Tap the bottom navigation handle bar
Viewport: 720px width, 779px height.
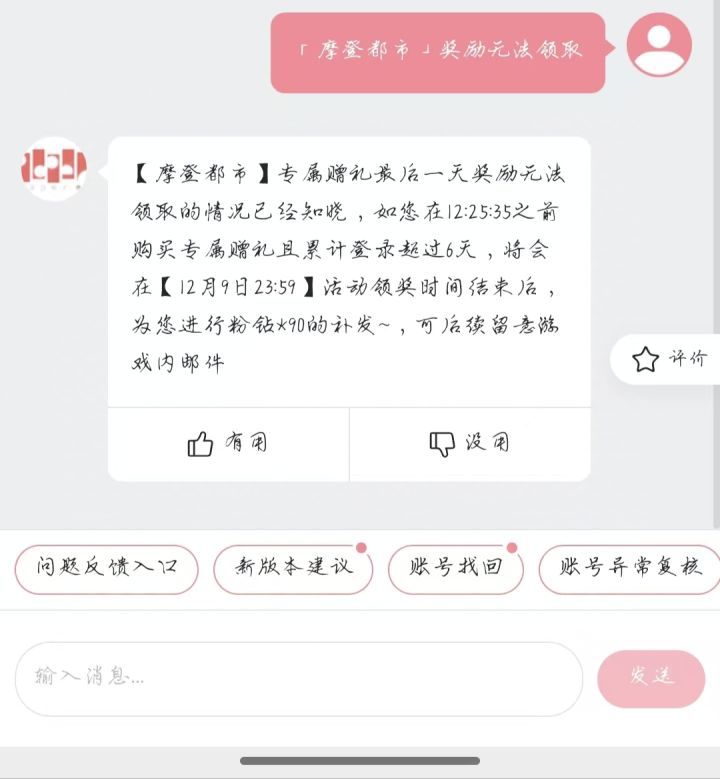point(360,760)
